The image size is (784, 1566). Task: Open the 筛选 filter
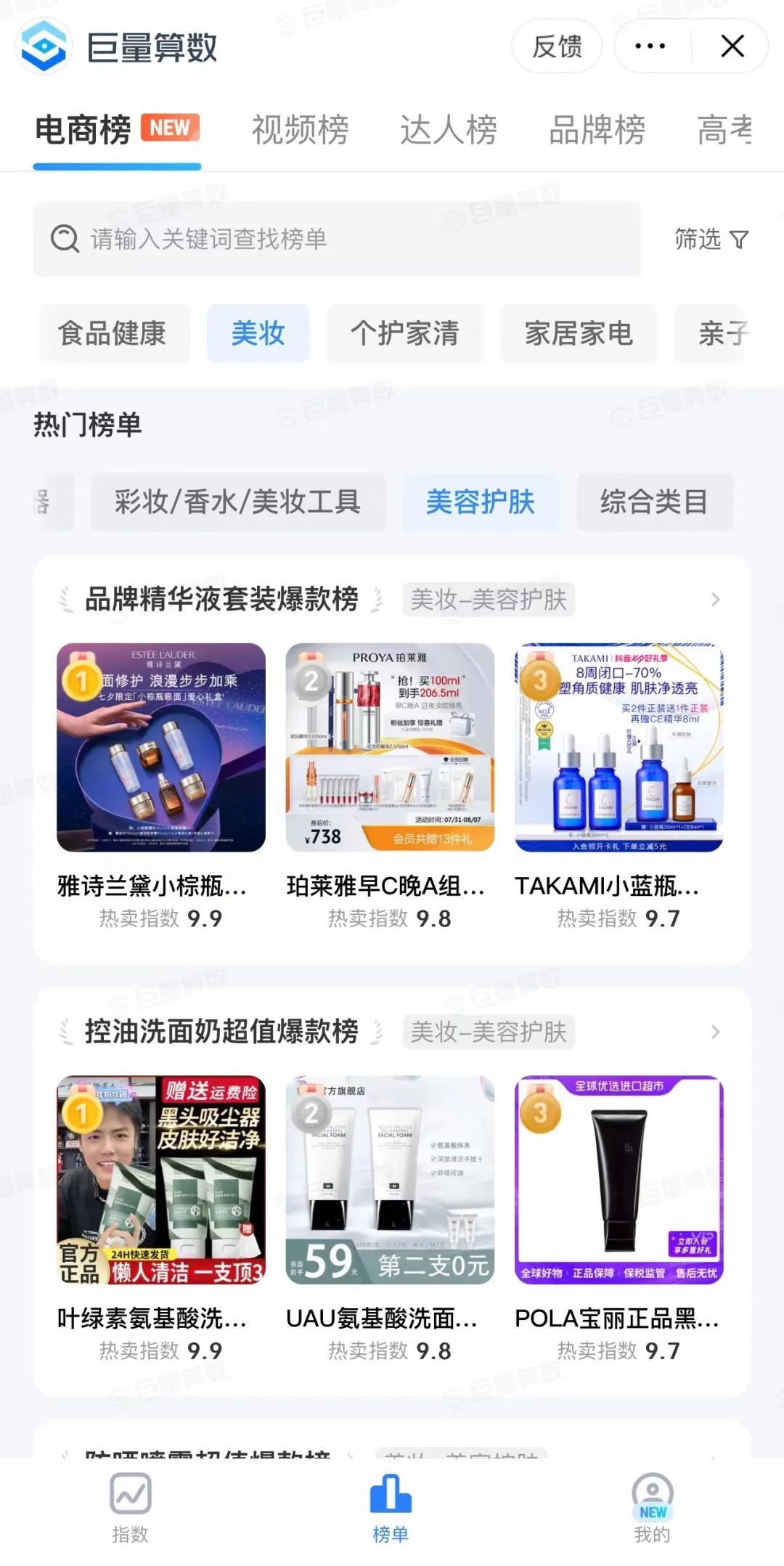(x=711, y=239)
